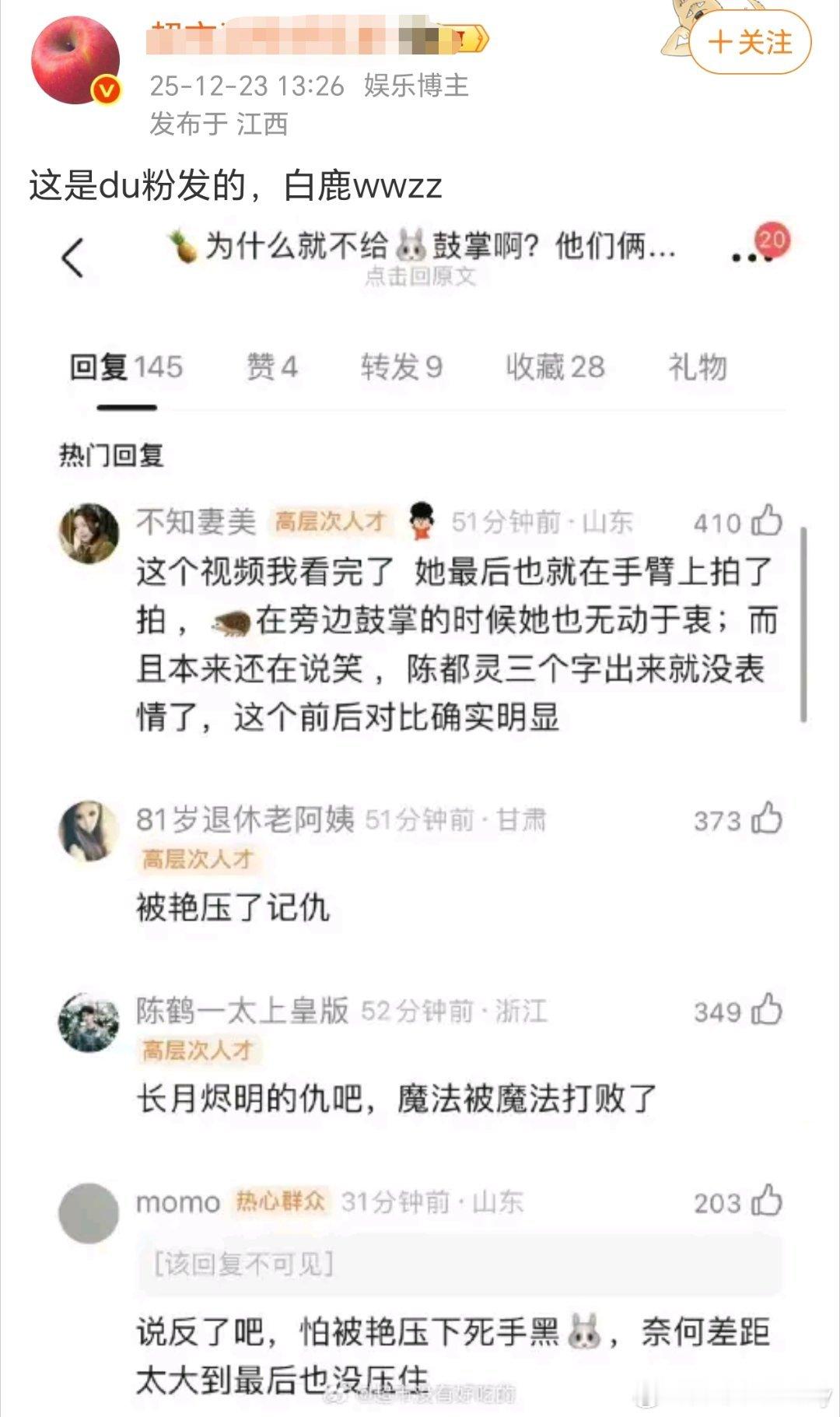The height and width of the screenshot is (1417, 840).
Task: Click the 高层次人才 badge next to 不知妻美
Action: click(x=330, y=522)
